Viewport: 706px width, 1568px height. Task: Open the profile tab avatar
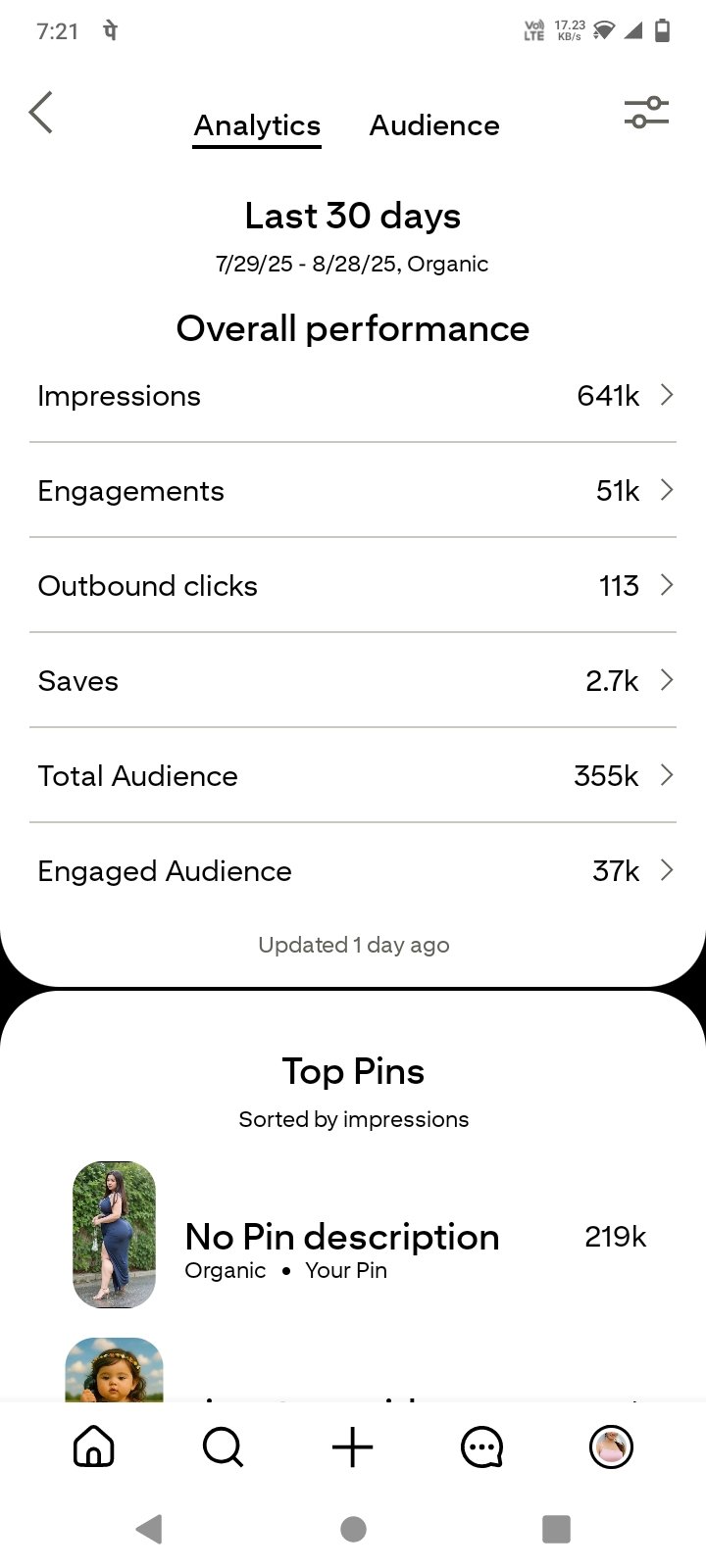612,1447
